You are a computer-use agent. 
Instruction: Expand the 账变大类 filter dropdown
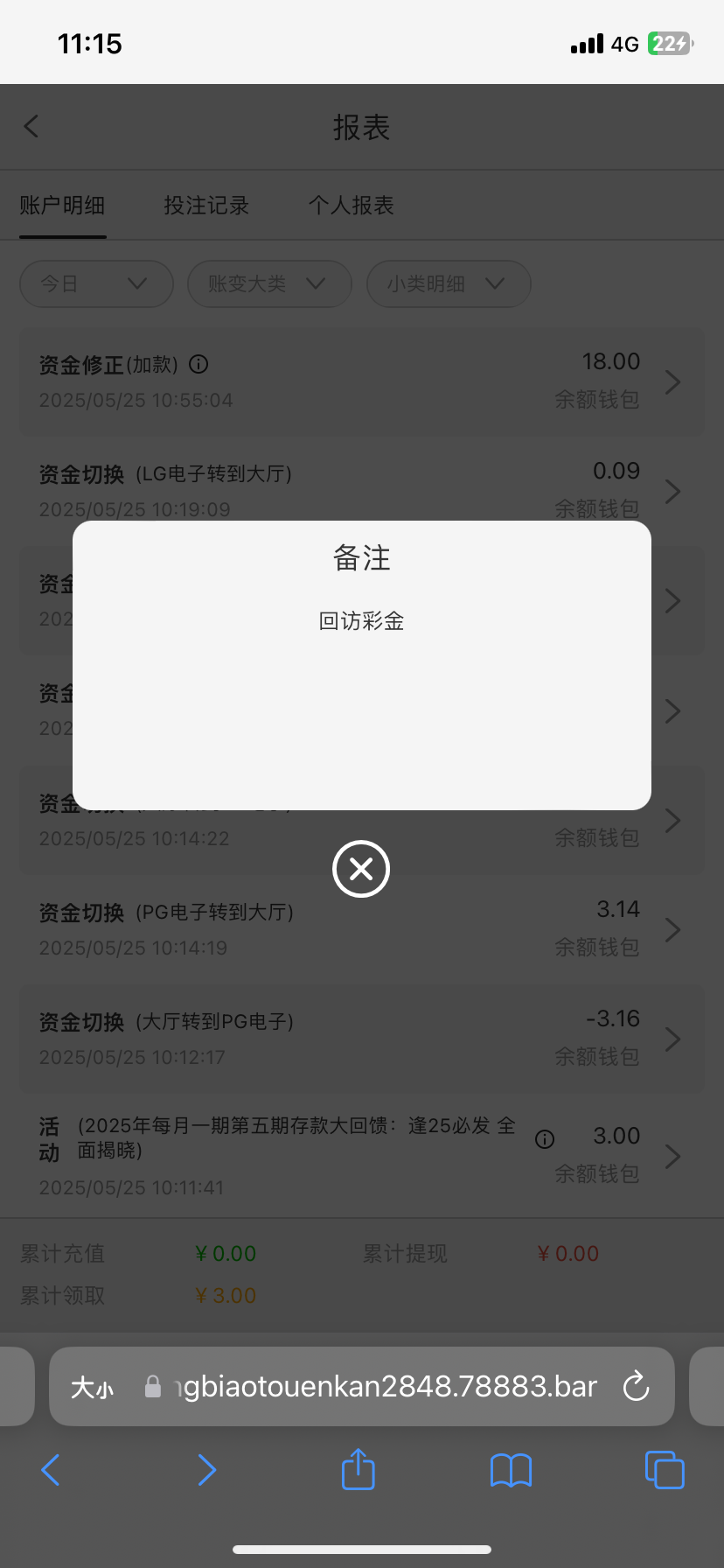[269, 283]
